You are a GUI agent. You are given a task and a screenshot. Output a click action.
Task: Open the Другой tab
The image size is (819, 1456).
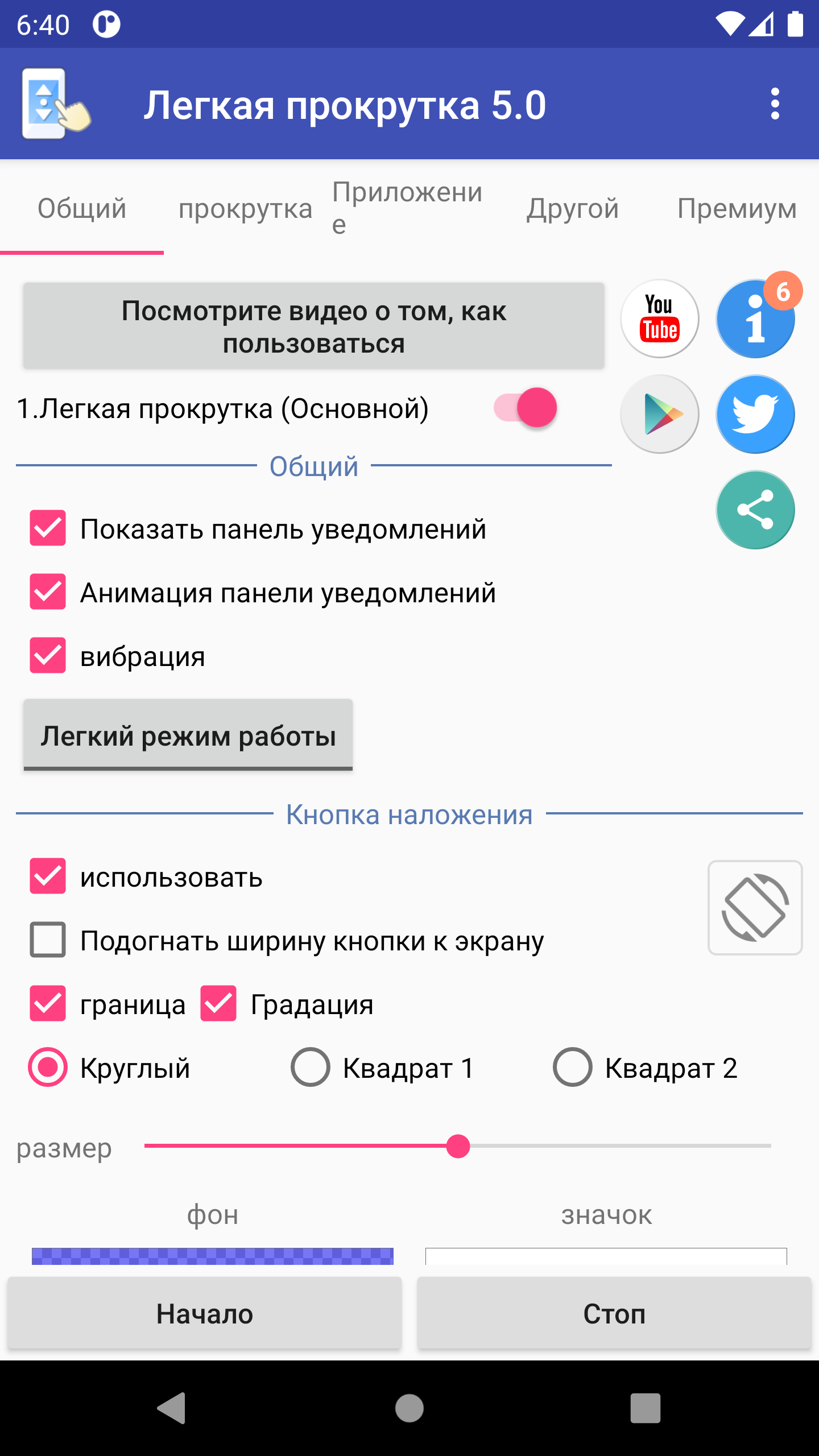[x=572, y=209]
